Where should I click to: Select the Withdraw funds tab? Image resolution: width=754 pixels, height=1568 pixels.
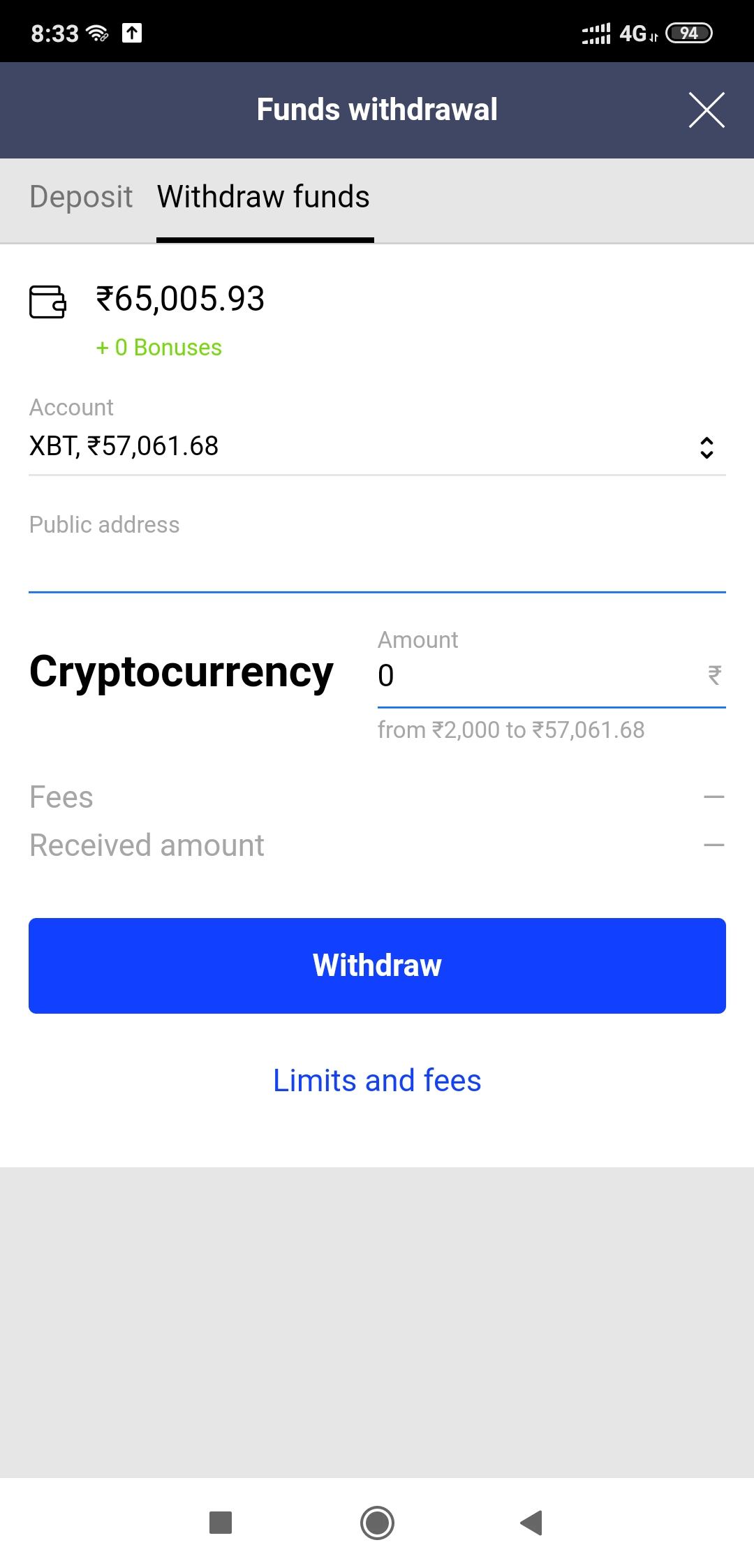click(263, 198)
